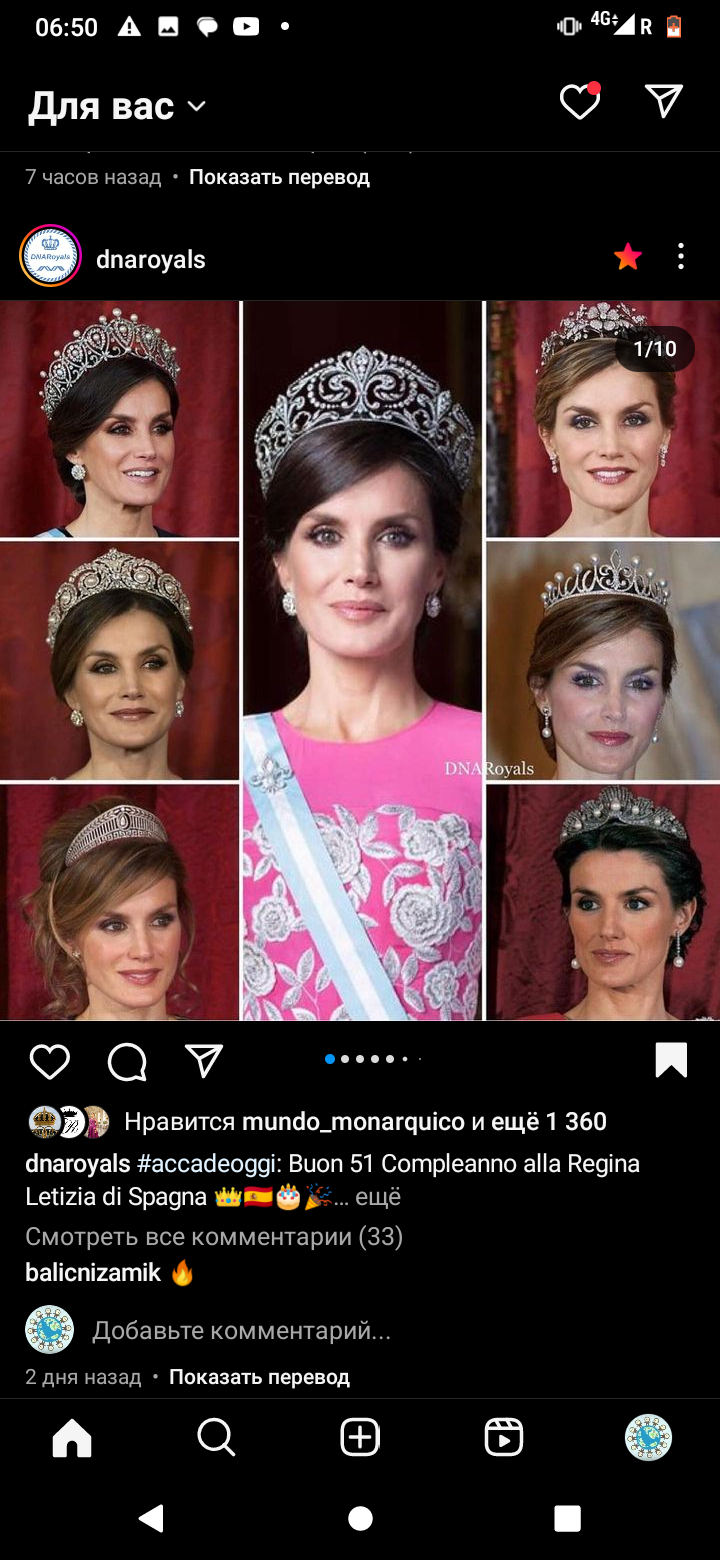The image size is (720, 1560).
Task: Open the post's three-dot overflow menu
Action: pos(681,257)
